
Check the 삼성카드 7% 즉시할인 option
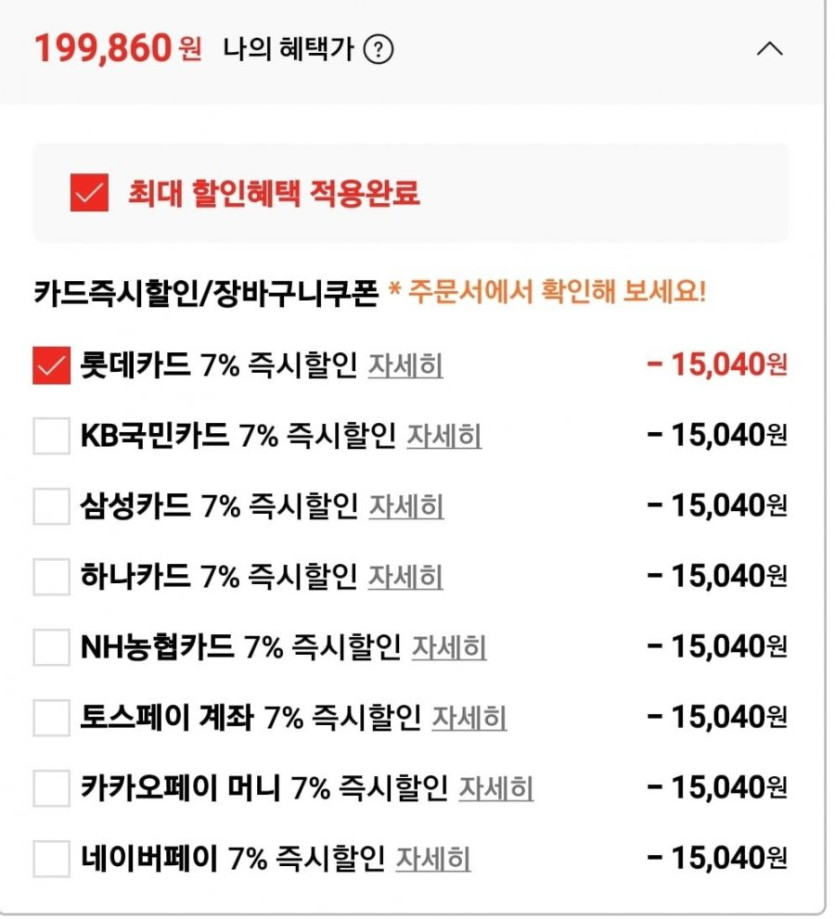(x=51, y=506)
